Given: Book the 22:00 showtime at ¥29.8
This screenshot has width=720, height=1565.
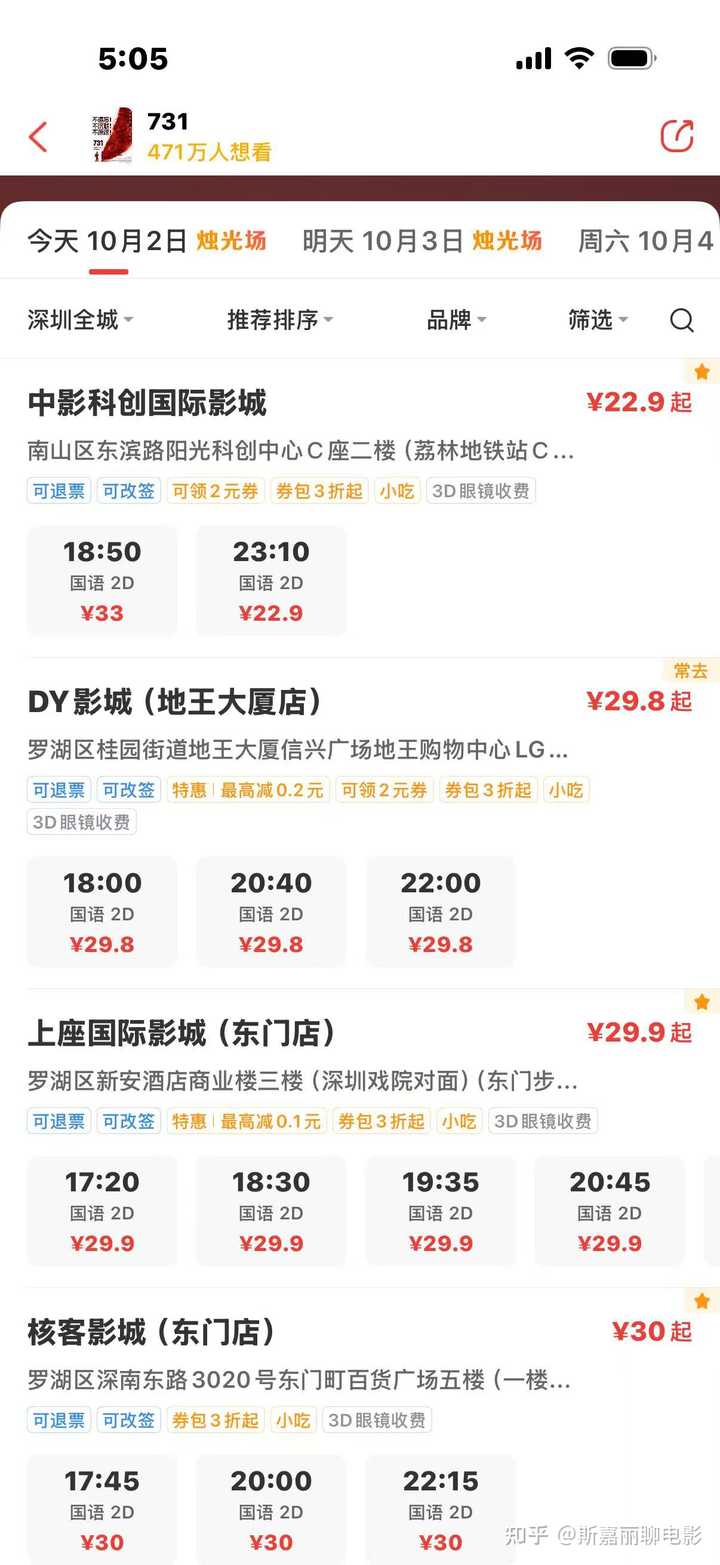Looking at the screenshot, I should [x=440, y=911].
